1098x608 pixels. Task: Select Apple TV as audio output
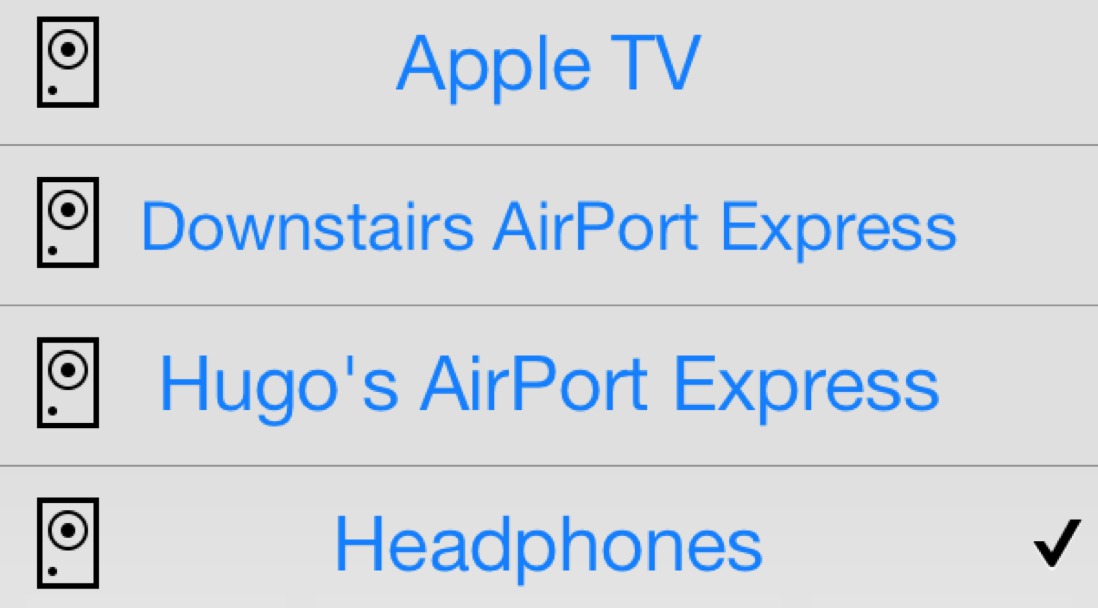coord(548,66)
